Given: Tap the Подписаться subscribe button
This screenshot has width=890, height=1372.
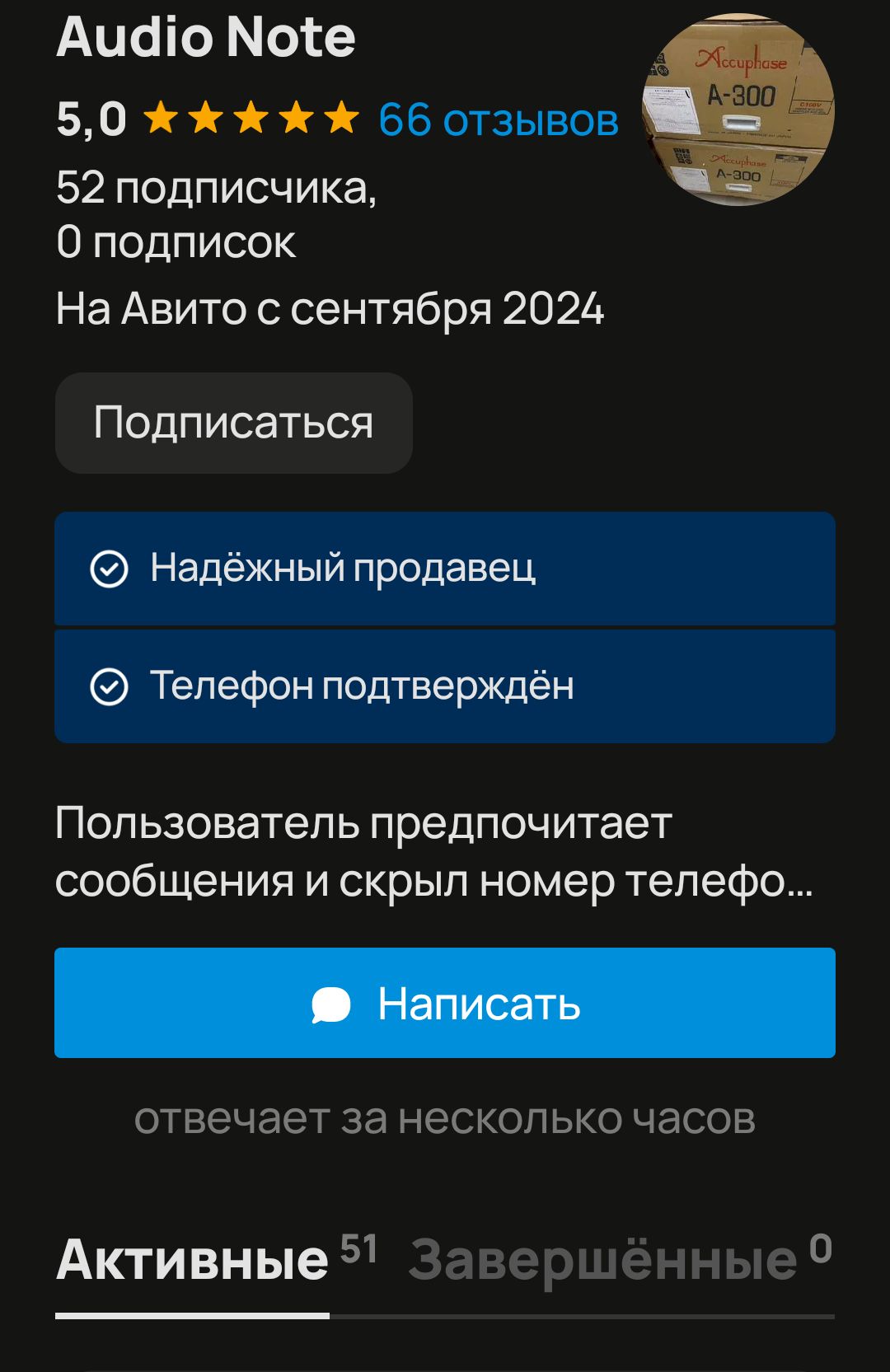Looking at the screenshot, I should (233, 423).
